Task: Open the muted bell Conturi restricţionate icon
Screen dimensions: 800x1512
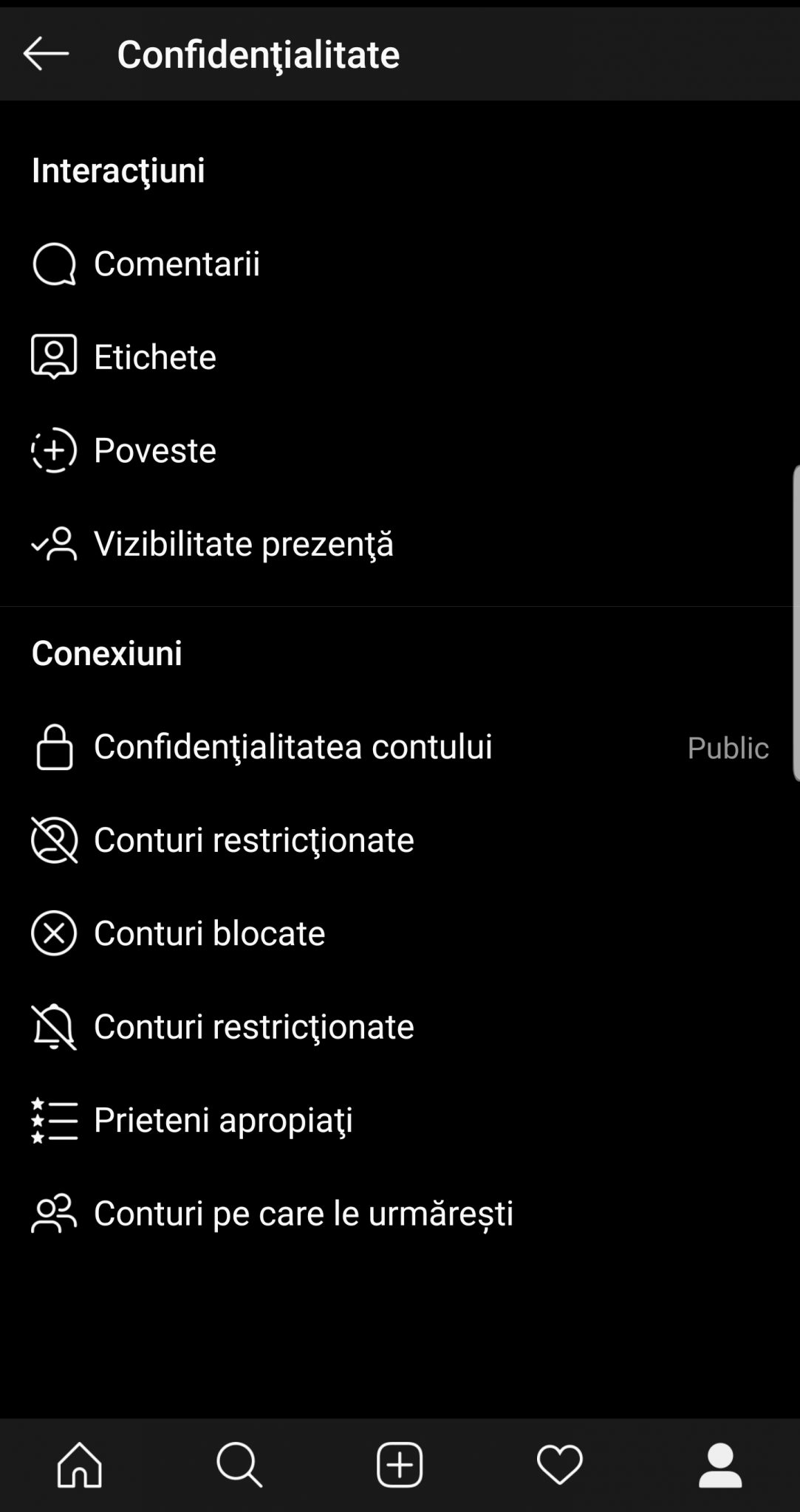Action: coord(55,1026)
